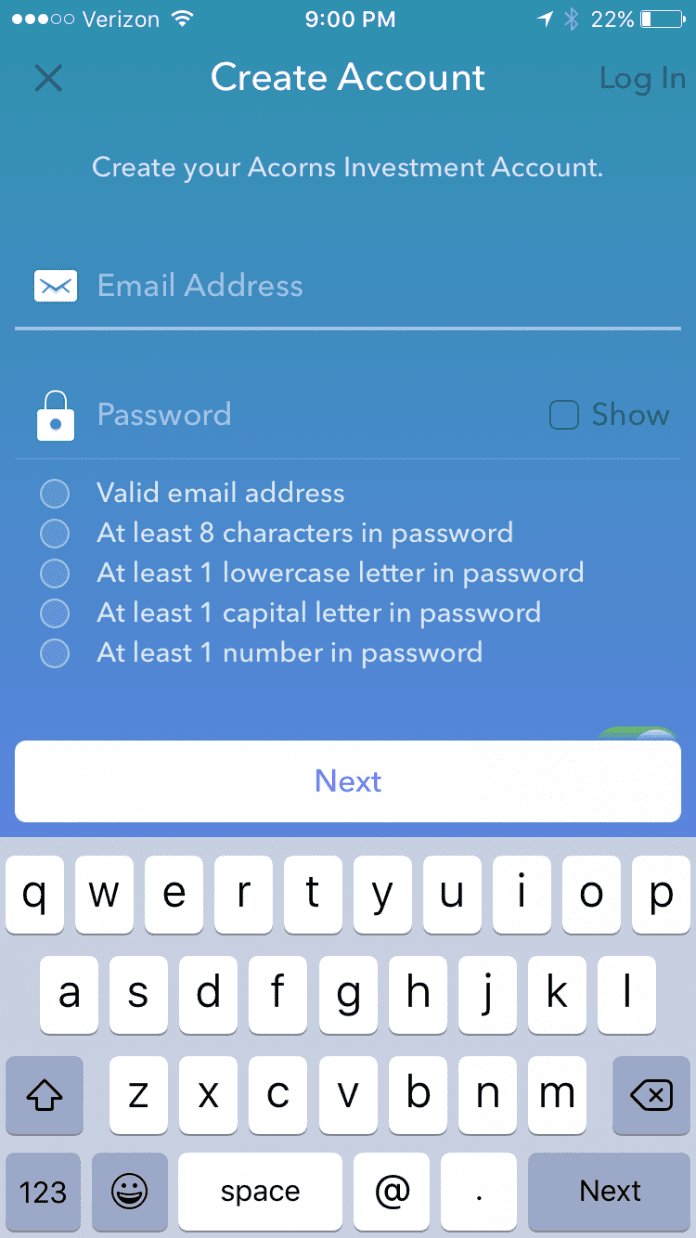Focus the Email Address field

[380, 287]
